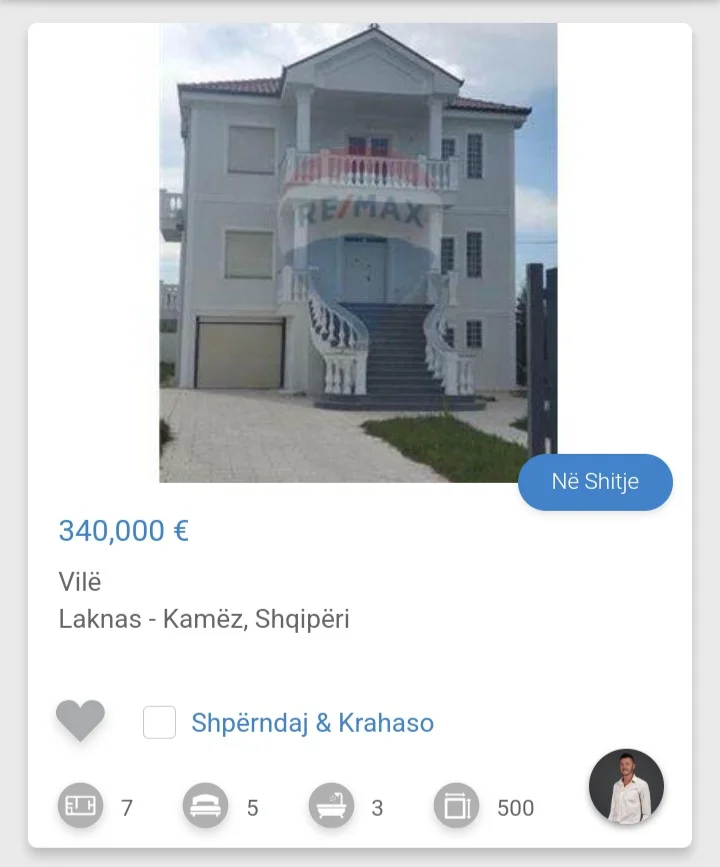This screenshot has width=720, height=867.
Task: Favorite the listing using the heart
Action: 80,719
